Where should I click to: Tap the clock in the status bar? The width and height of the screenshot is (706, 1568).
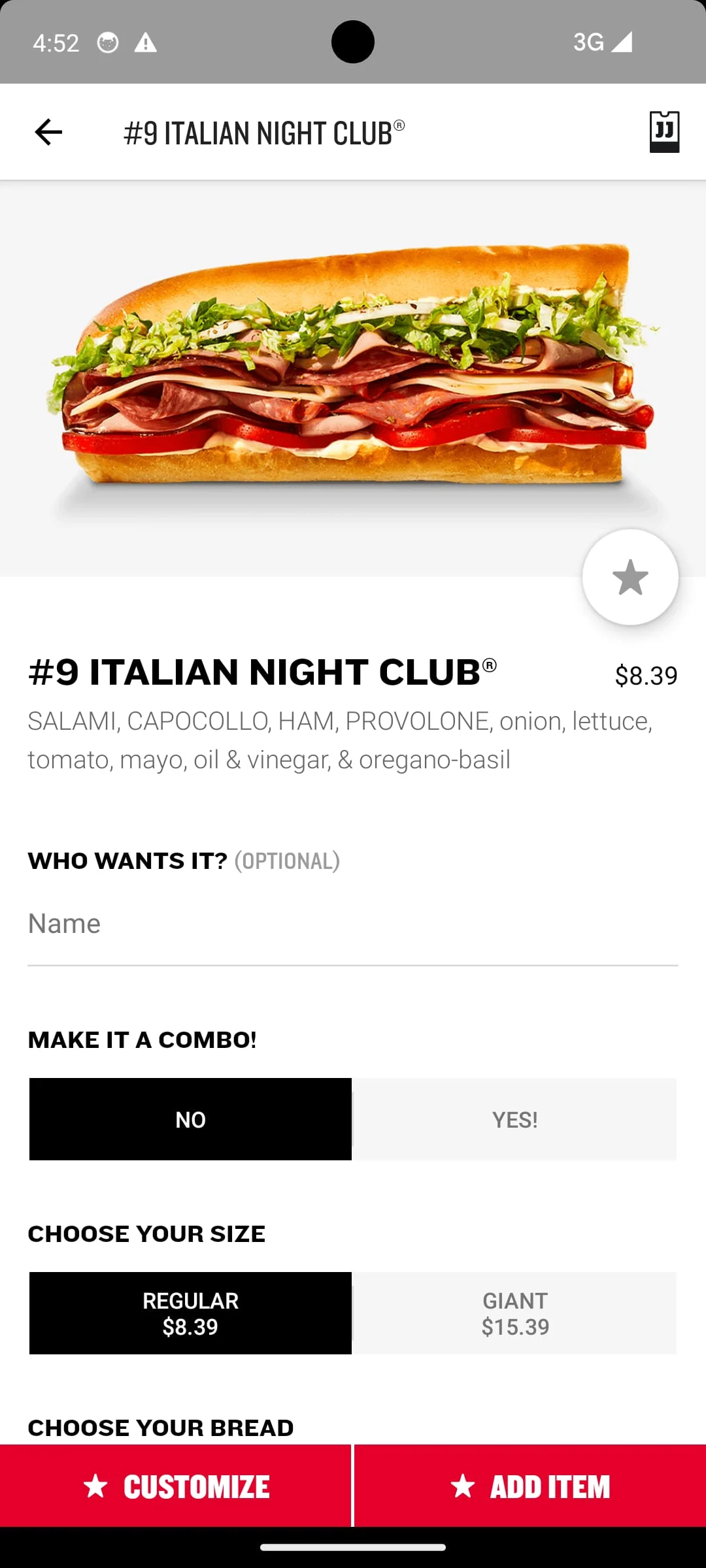(56, 42)
